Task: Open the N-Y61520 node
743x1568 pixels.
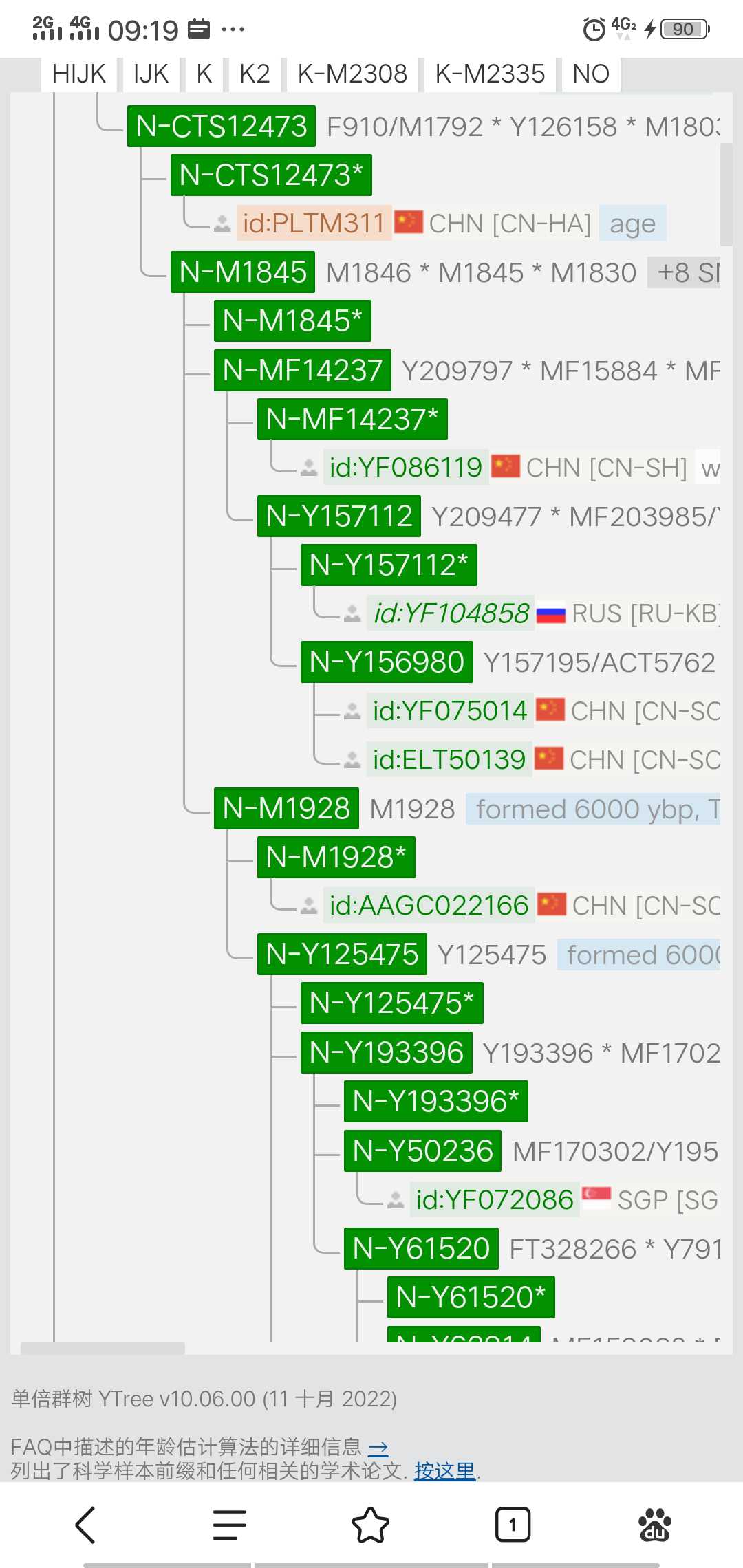Action: click(421, 1248)
